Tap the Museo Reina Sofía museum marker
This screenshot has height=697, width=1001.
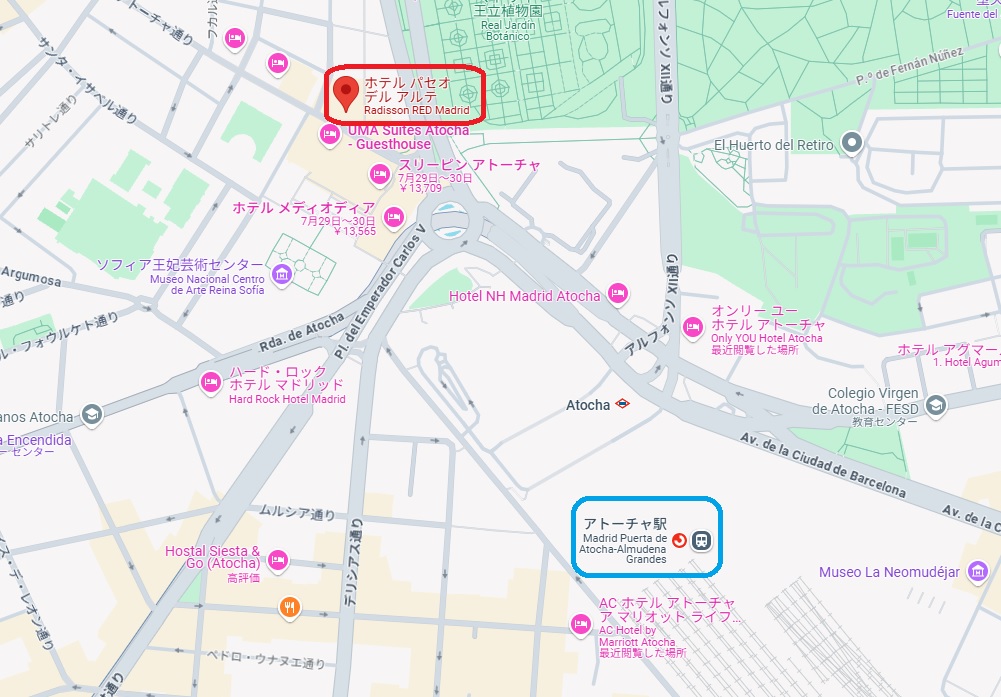283,275
